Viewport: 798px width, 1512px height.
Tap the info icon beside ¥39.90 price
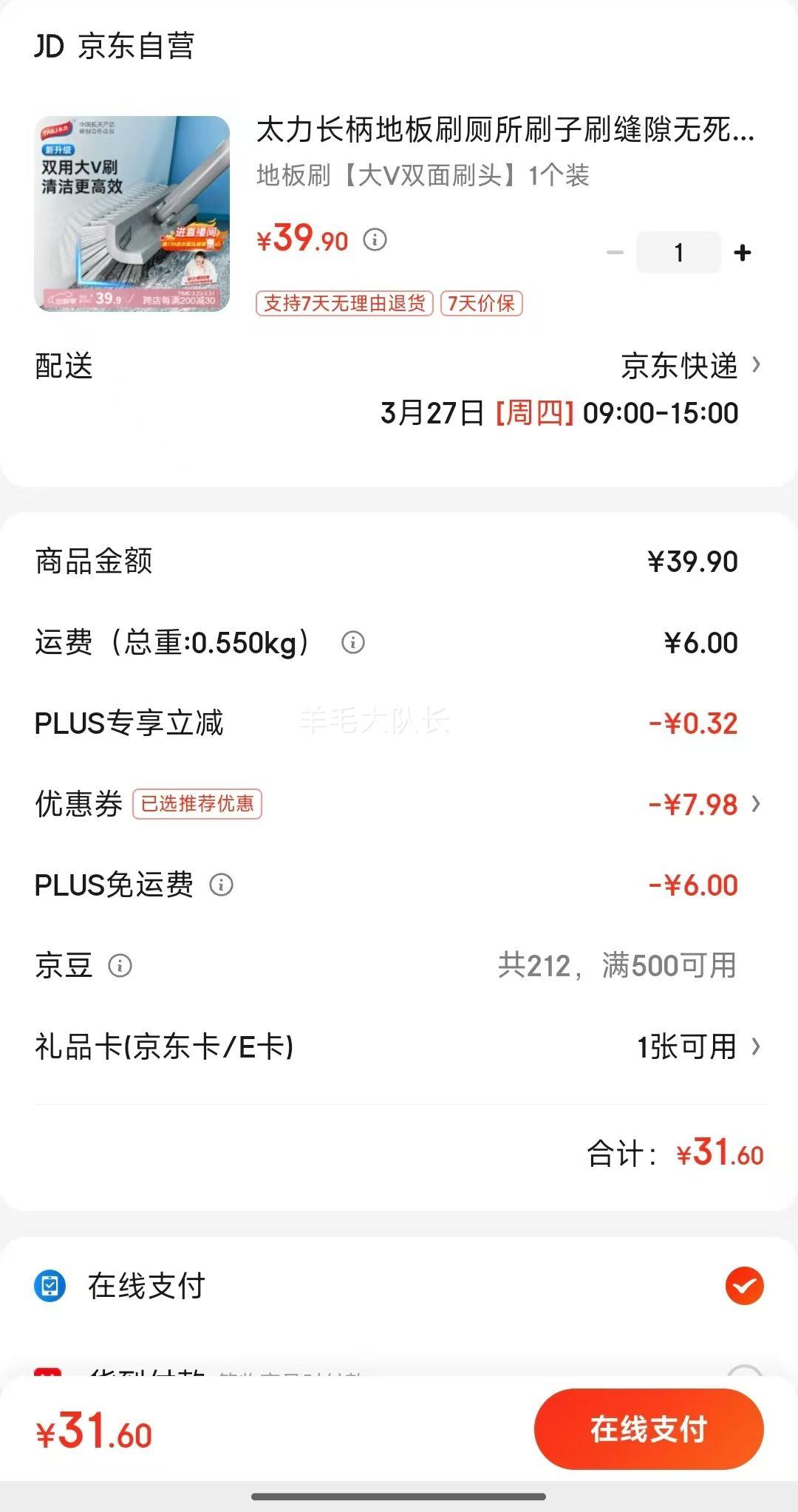click(x=375, y=240)
